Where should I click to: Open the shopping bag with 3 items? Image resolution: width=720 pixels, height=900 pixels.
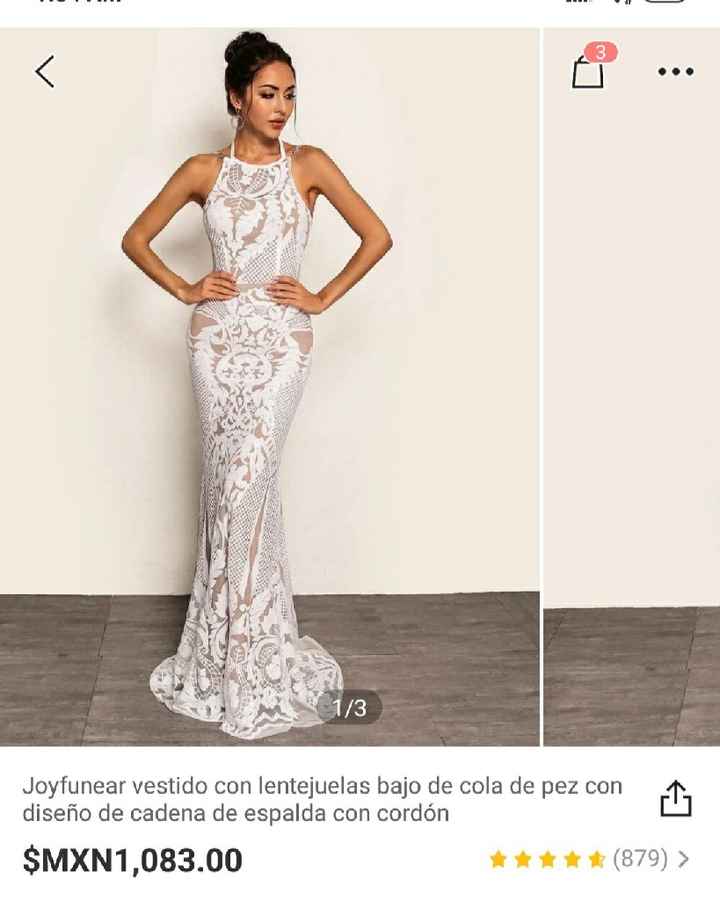(x=589, y=71)
